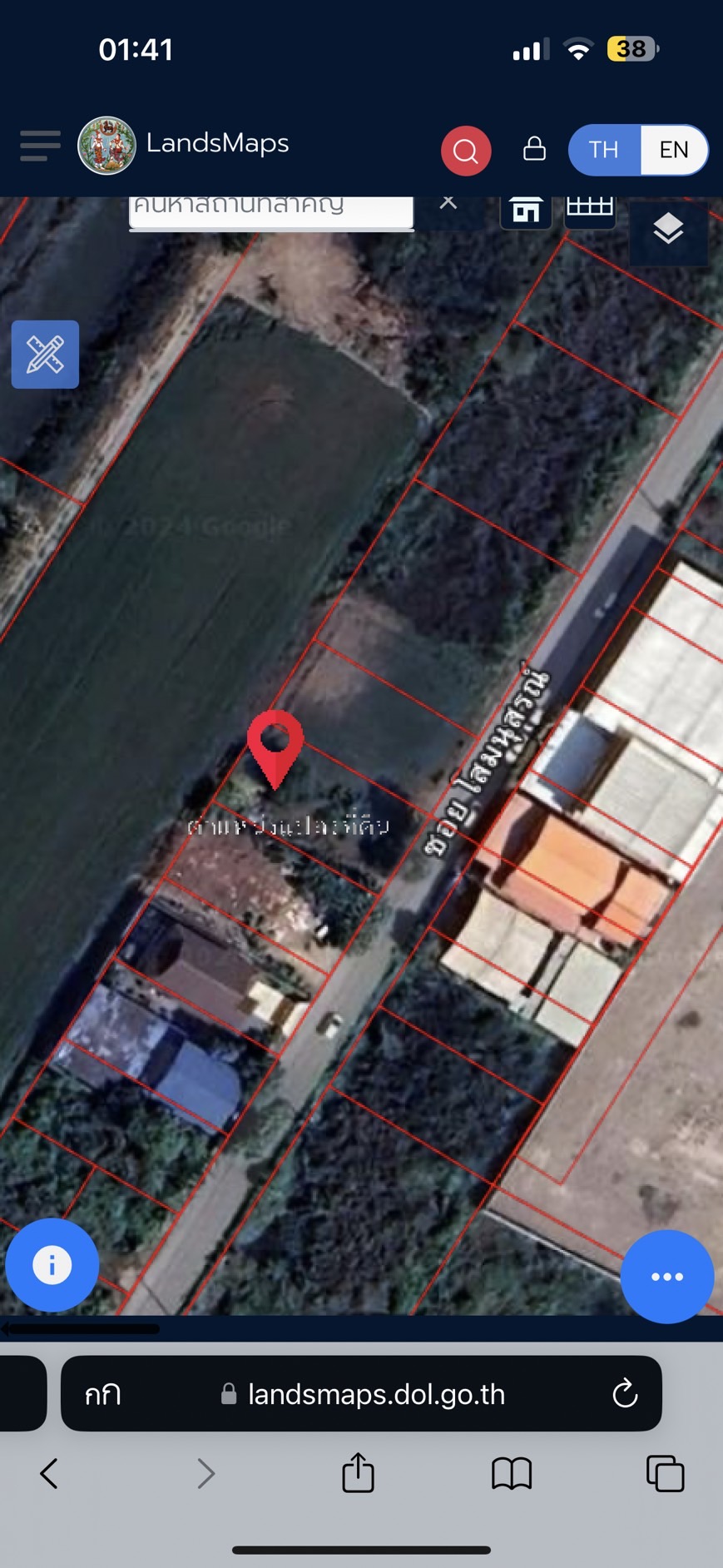Clear the place search field
The height and width of the screenshot is (1568, 723).
click(x=448, y=202)
